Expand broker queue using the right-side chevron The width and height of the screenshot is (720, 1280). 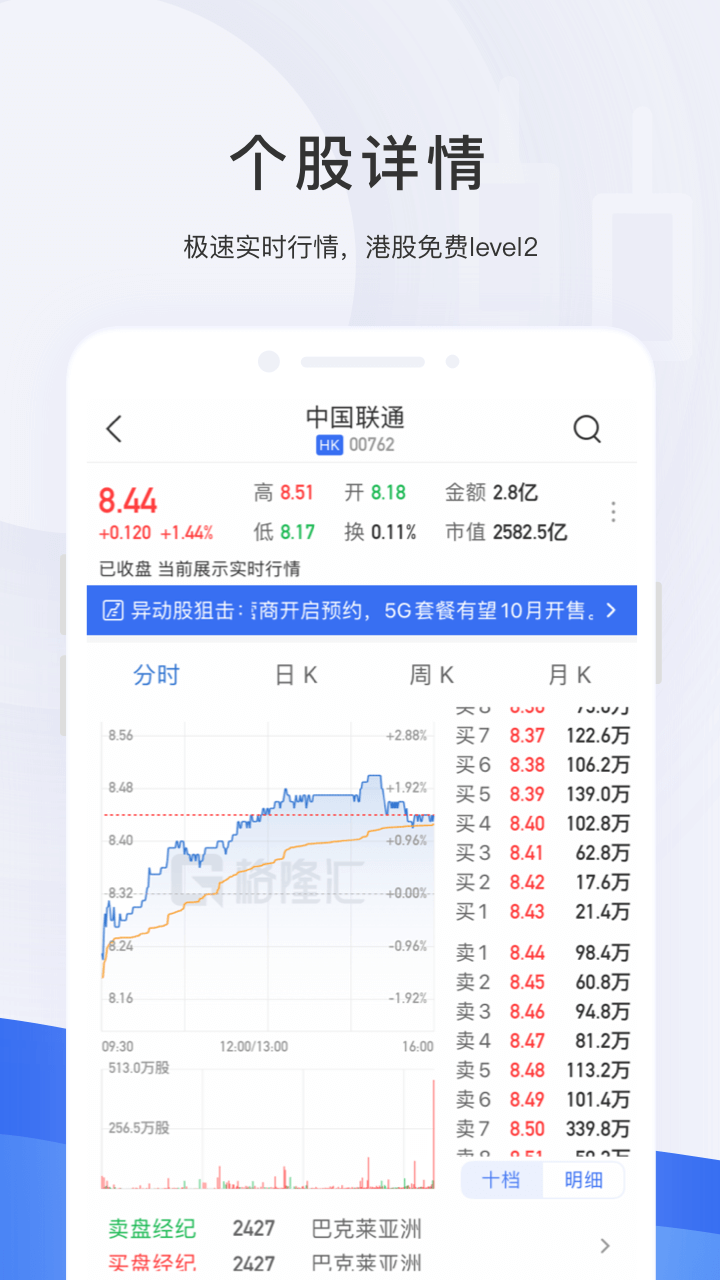605,1245
